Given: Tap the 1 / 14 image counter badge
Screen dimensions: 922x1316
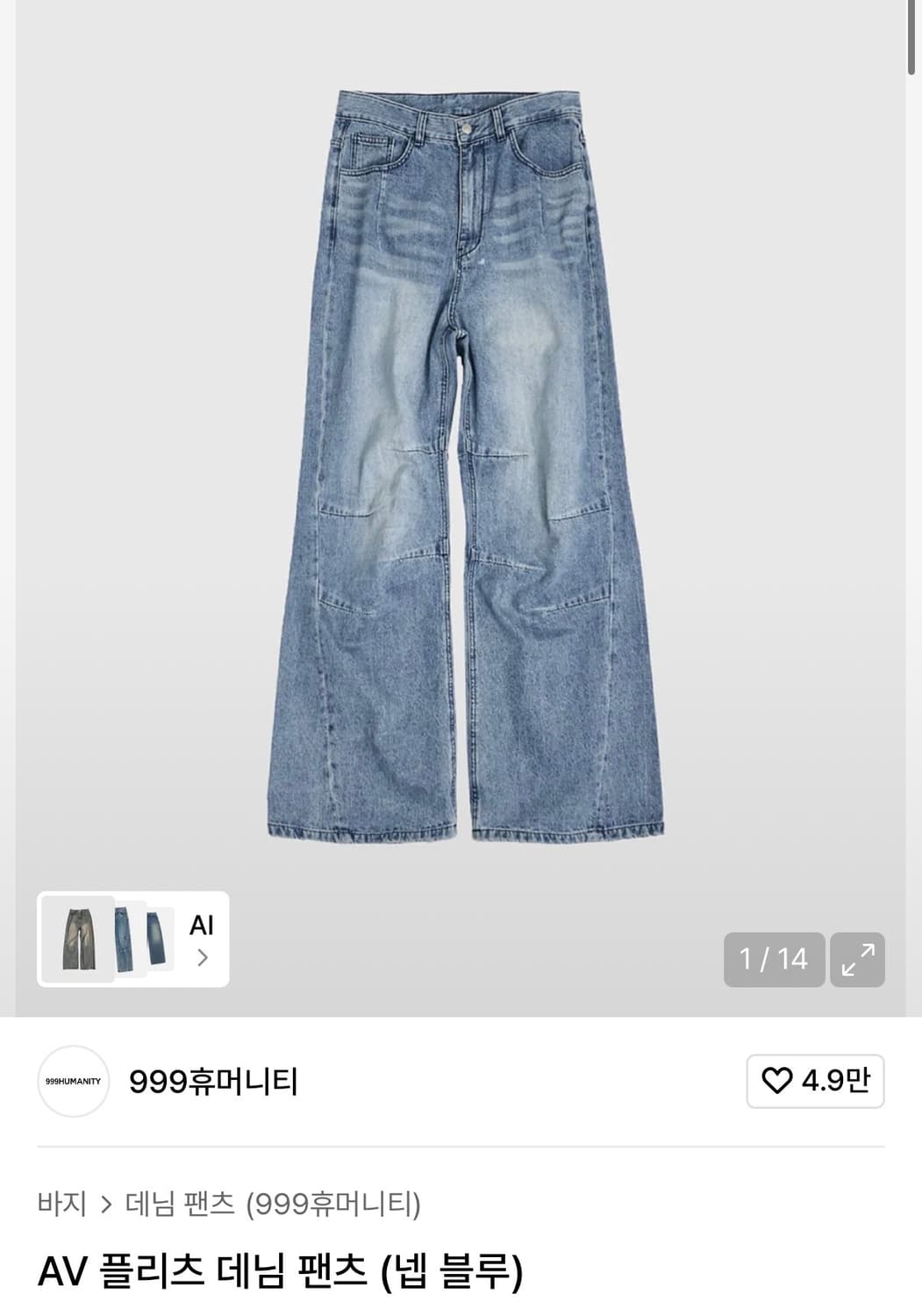Looking at the screenshot, I should (774, 961).
